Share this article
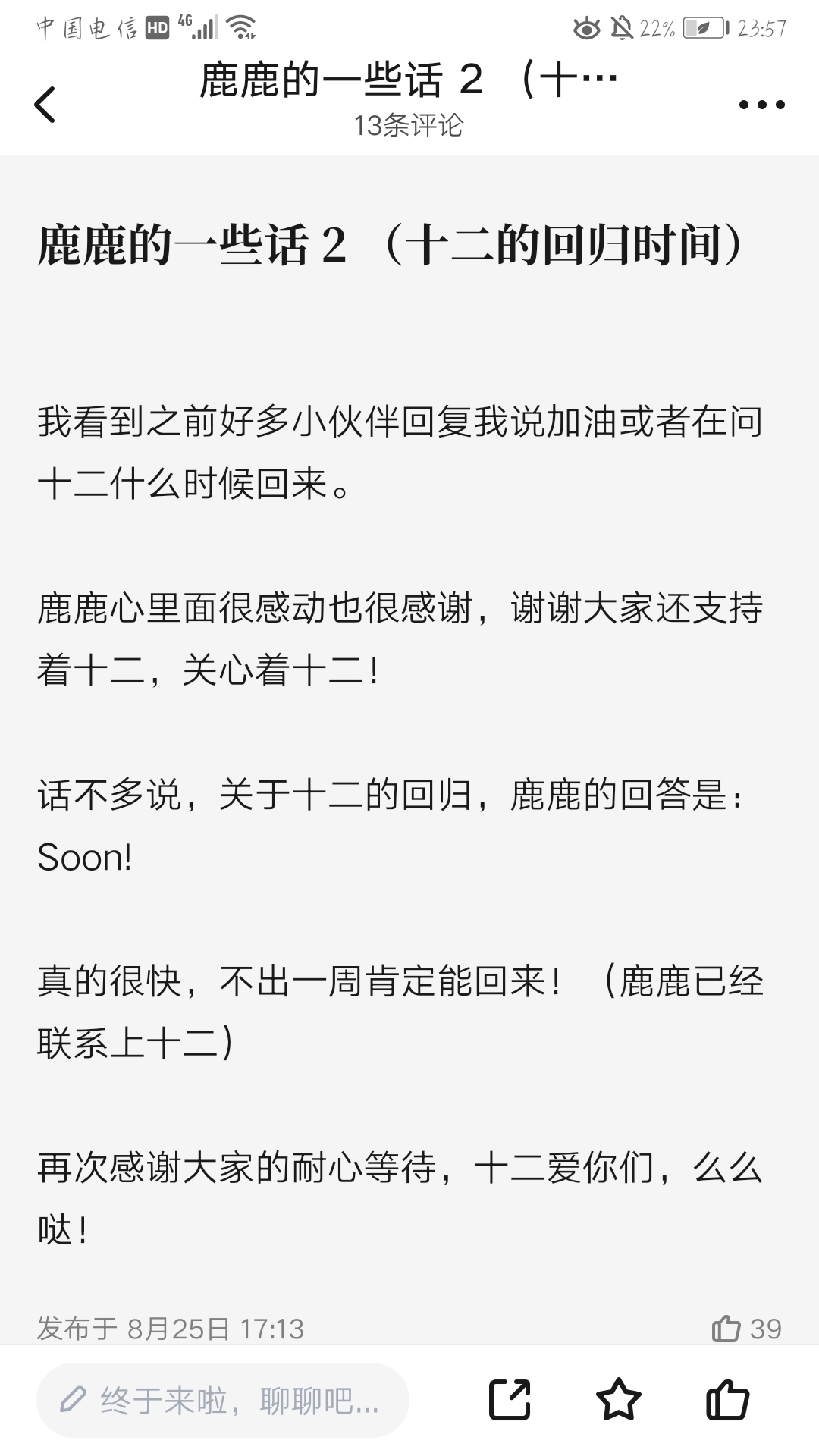 click(x=510, y=1399)
